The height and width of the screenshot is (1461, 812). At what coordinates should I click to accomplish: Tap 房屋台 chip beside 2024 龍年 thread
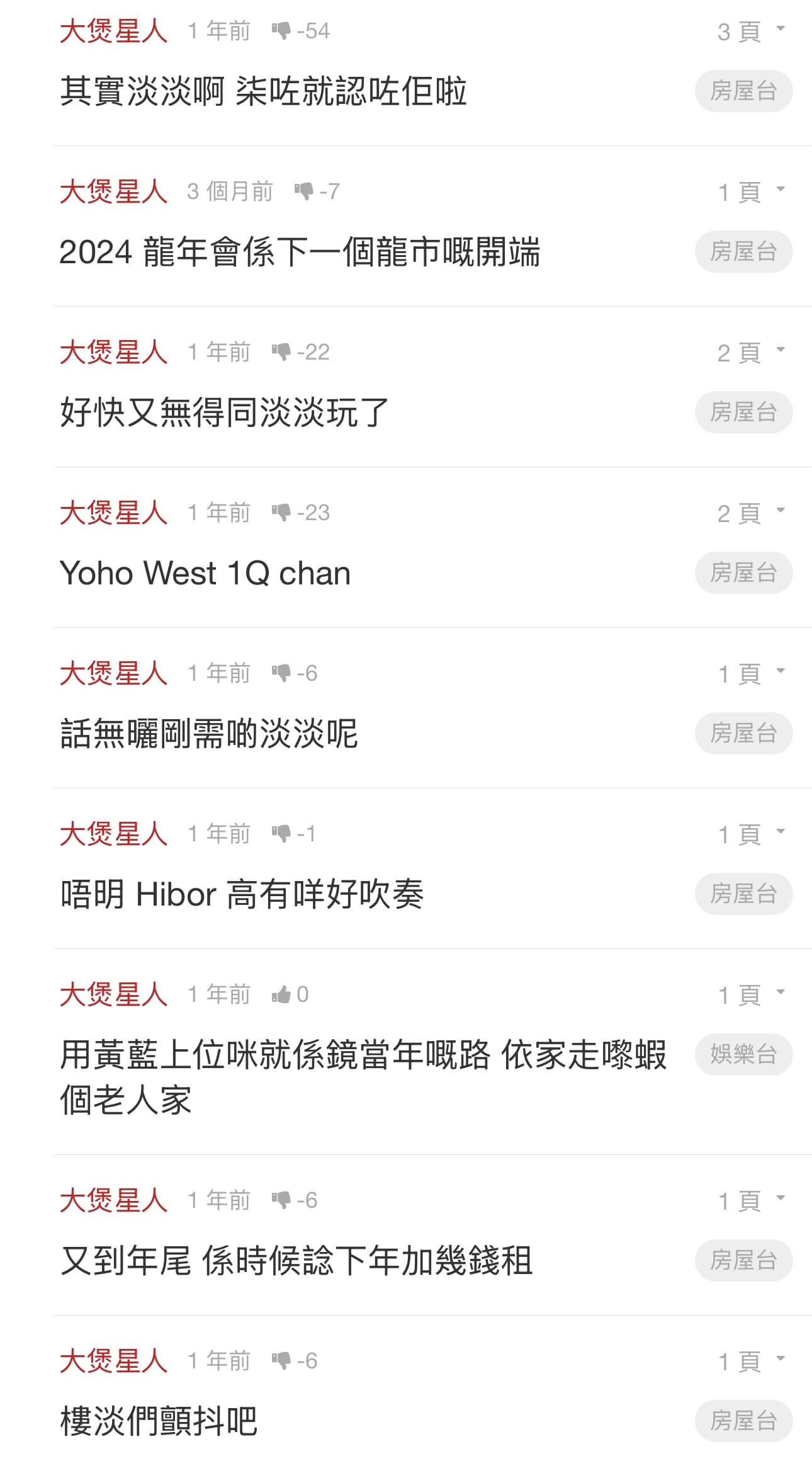click(x=743, y=252)
